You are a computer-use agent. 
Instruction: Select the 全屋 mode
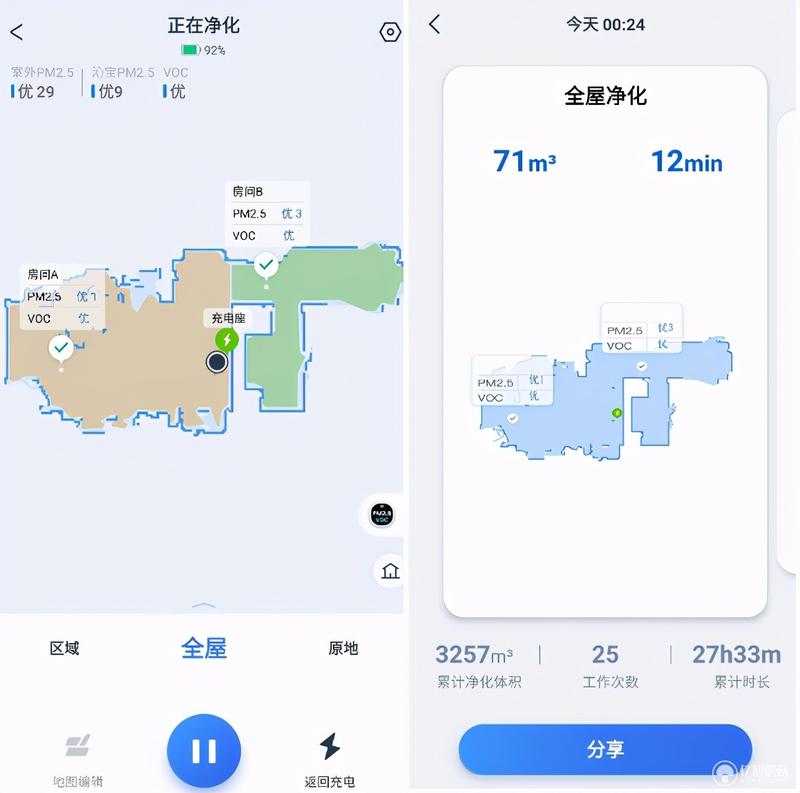point(203,648)
